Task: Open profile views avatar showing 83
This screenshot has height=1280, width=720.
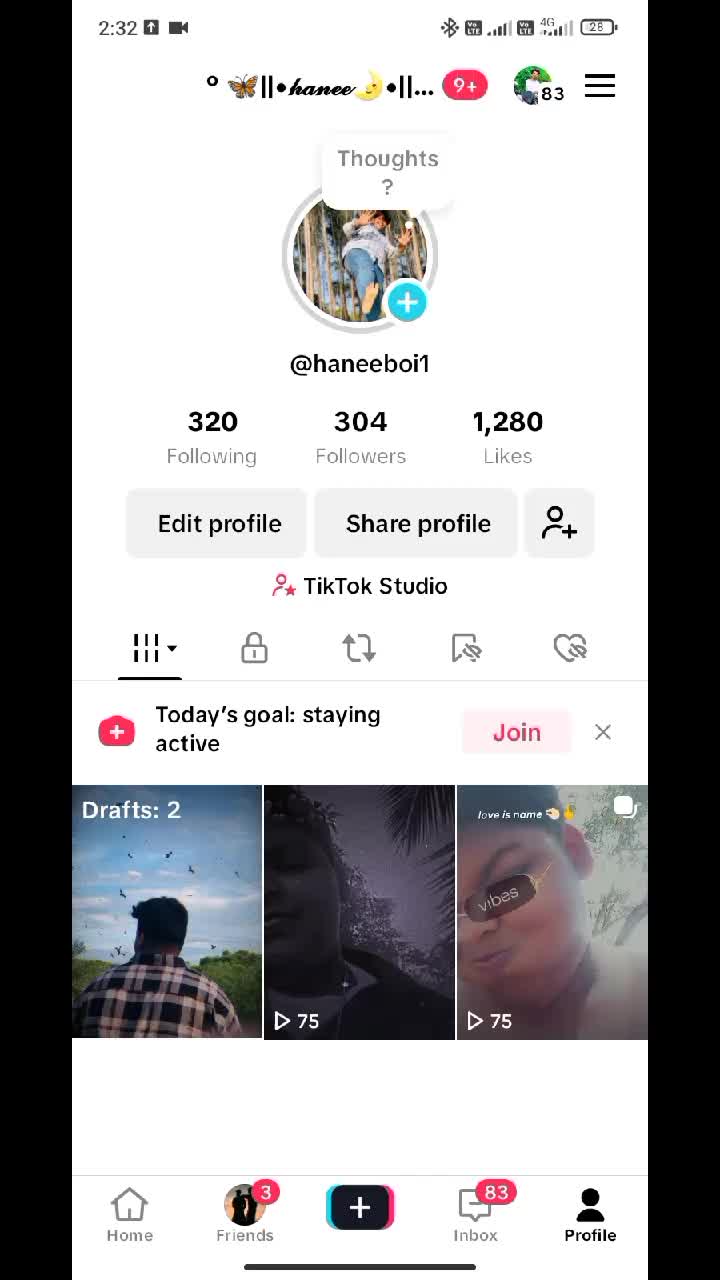Action: (535, 86)
